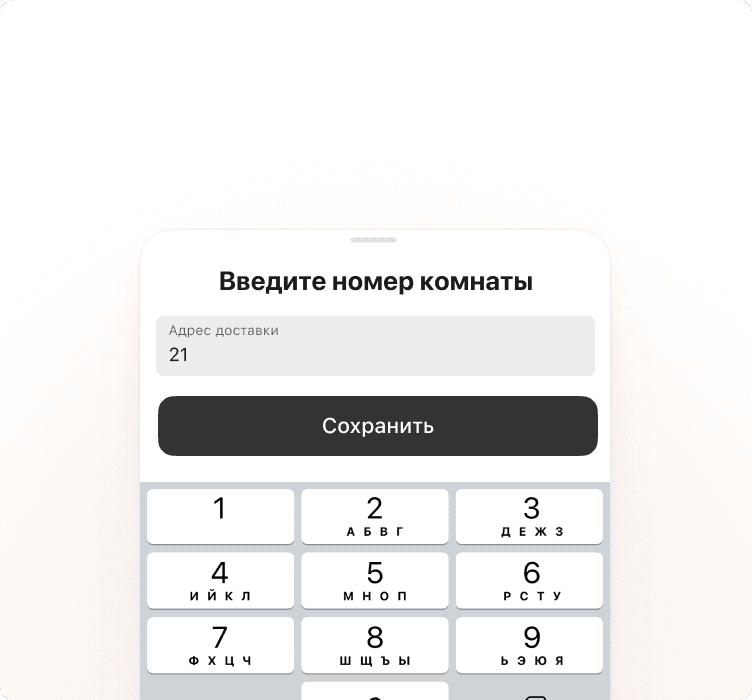Enter digit 9 on the keypad
This screenshot has height=700, width=752.
click(x=530, y=644)
